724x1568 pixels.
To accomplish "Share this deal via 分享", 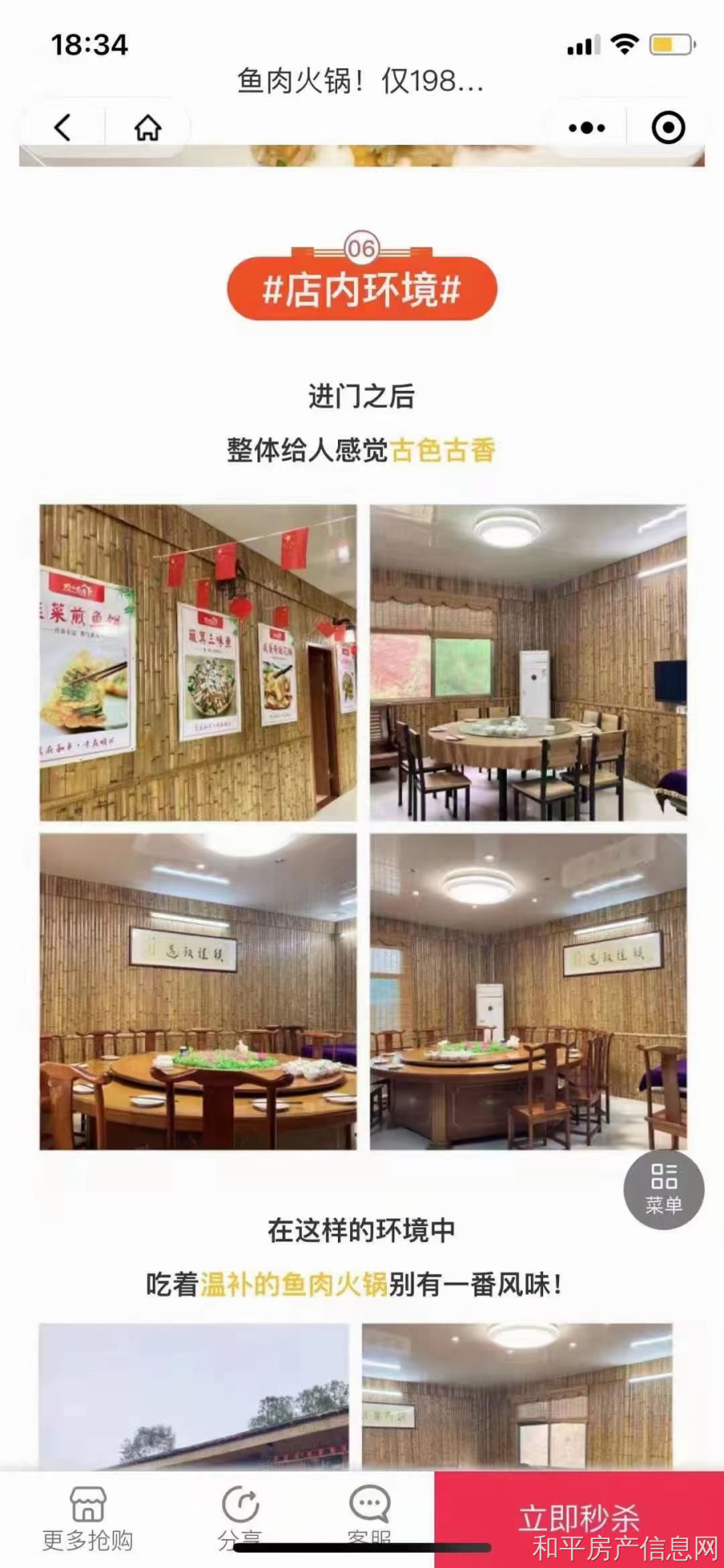I will click(x=240, y=1516).
